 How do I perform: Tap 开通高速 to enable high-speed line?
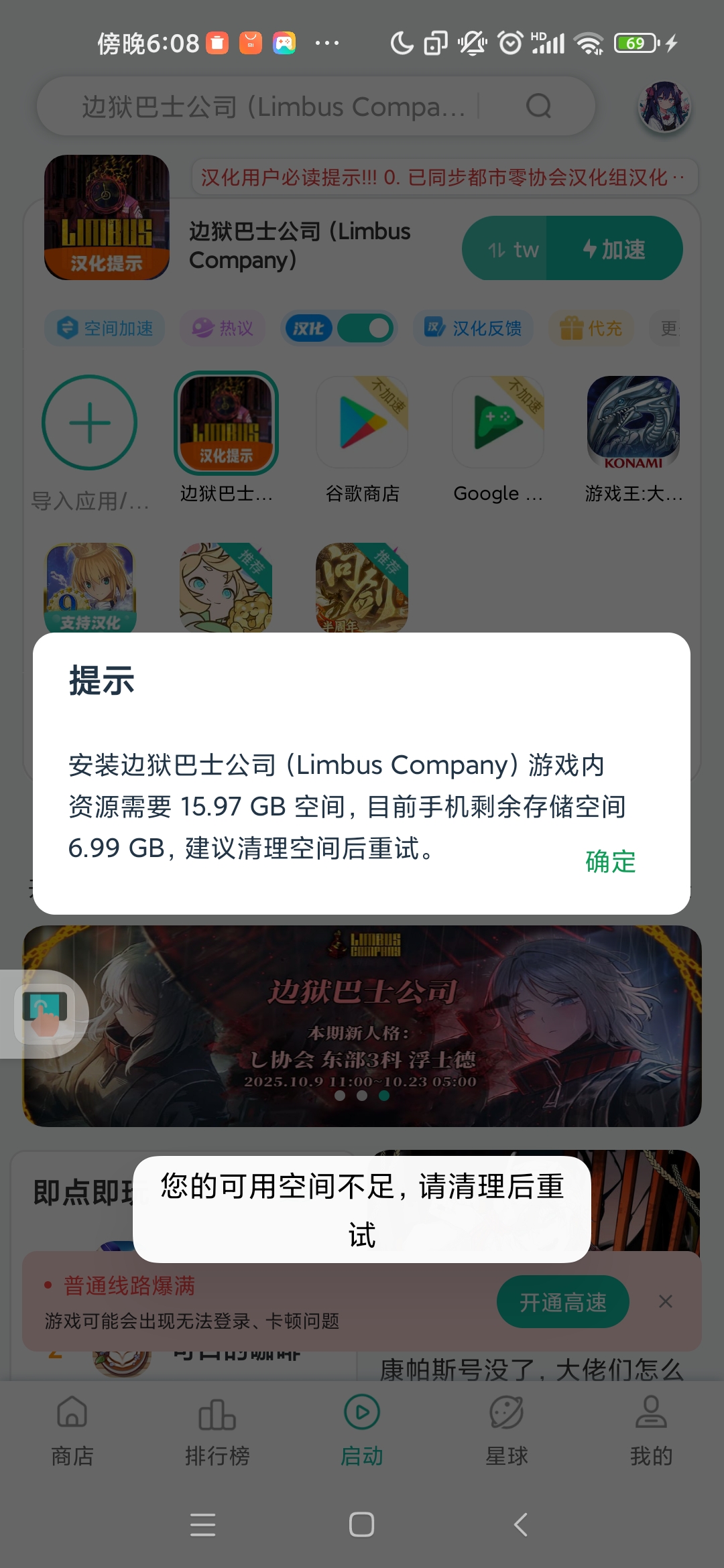point(562,1302)
